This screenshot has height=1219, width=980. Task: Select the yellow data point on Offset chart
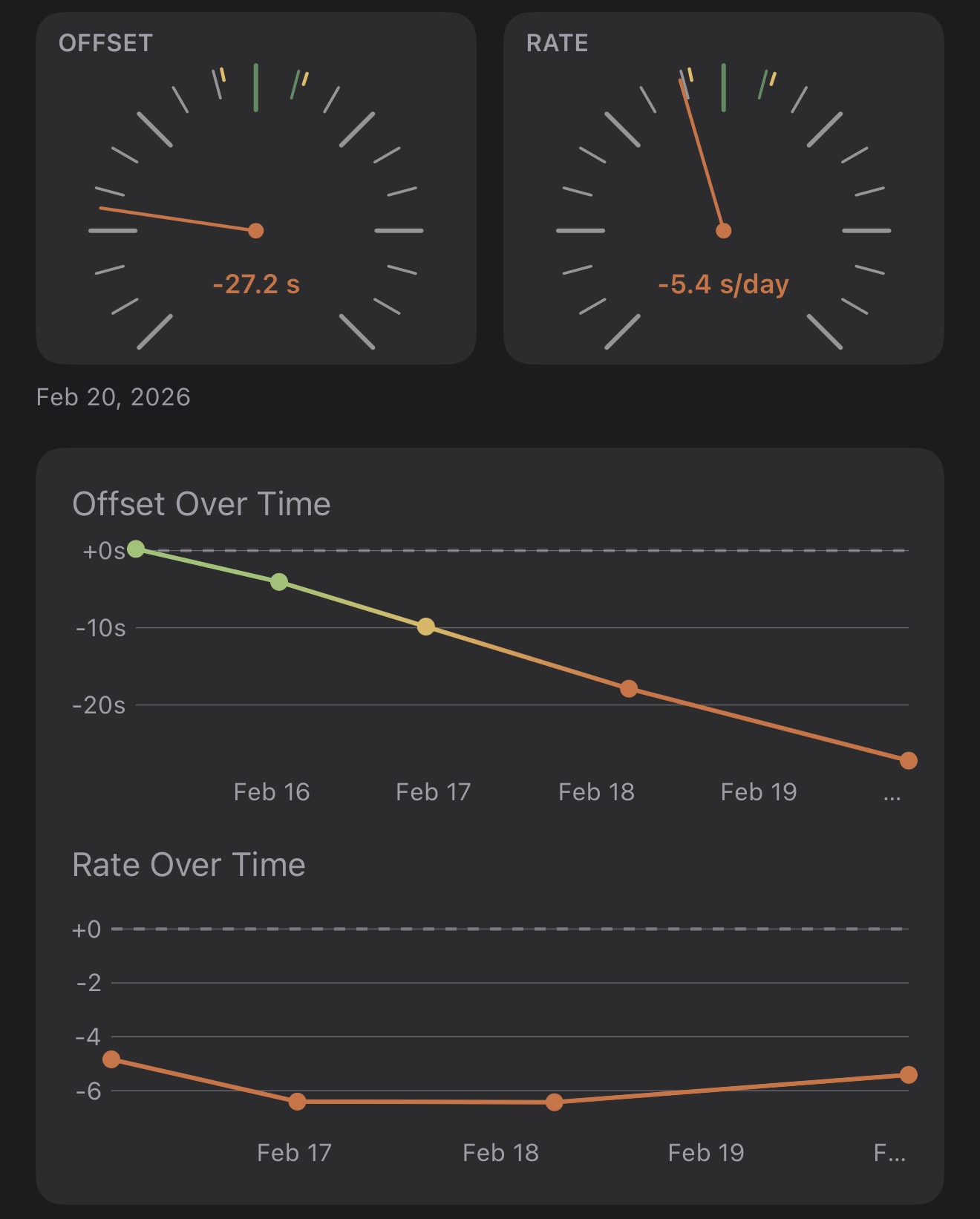pyautogui.click(x=425, y=627)
